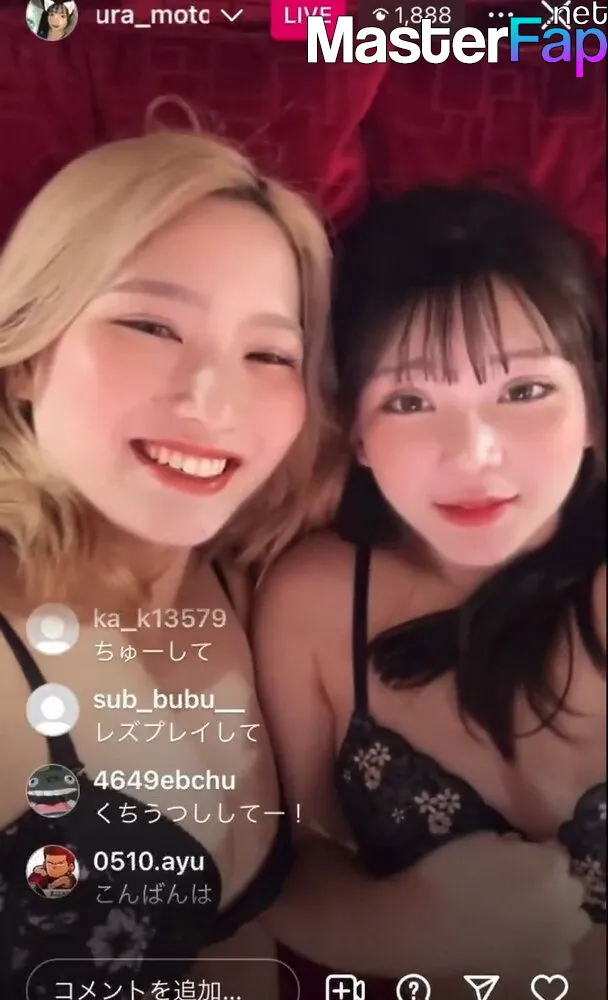Image resolution: width=608 pixels, height=1000 pixels.
Task: Open commenter 0510.ayu's profile
Action: 52,871
